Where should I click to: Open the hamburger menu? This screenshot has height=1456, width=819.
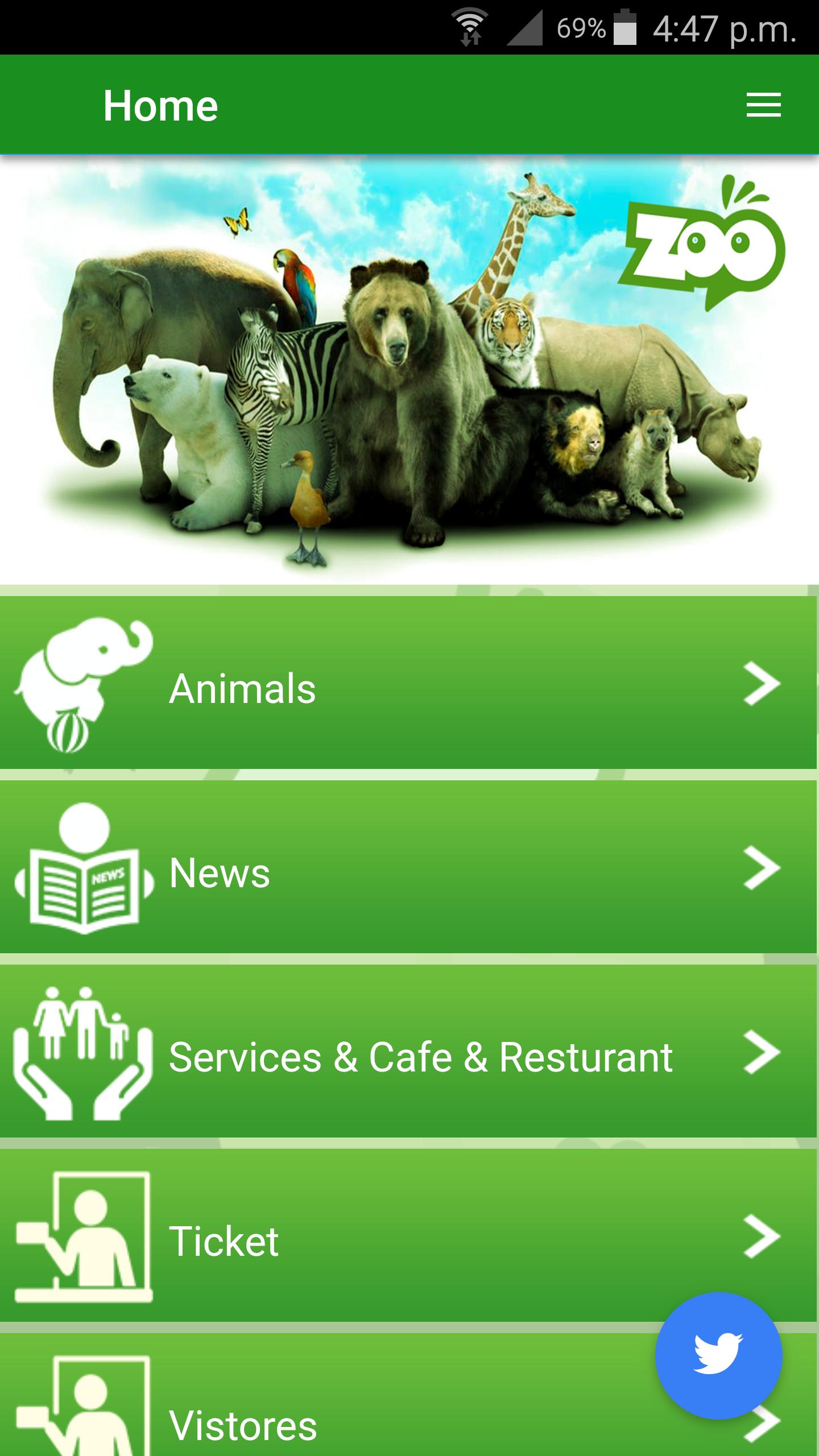(763, 105)
